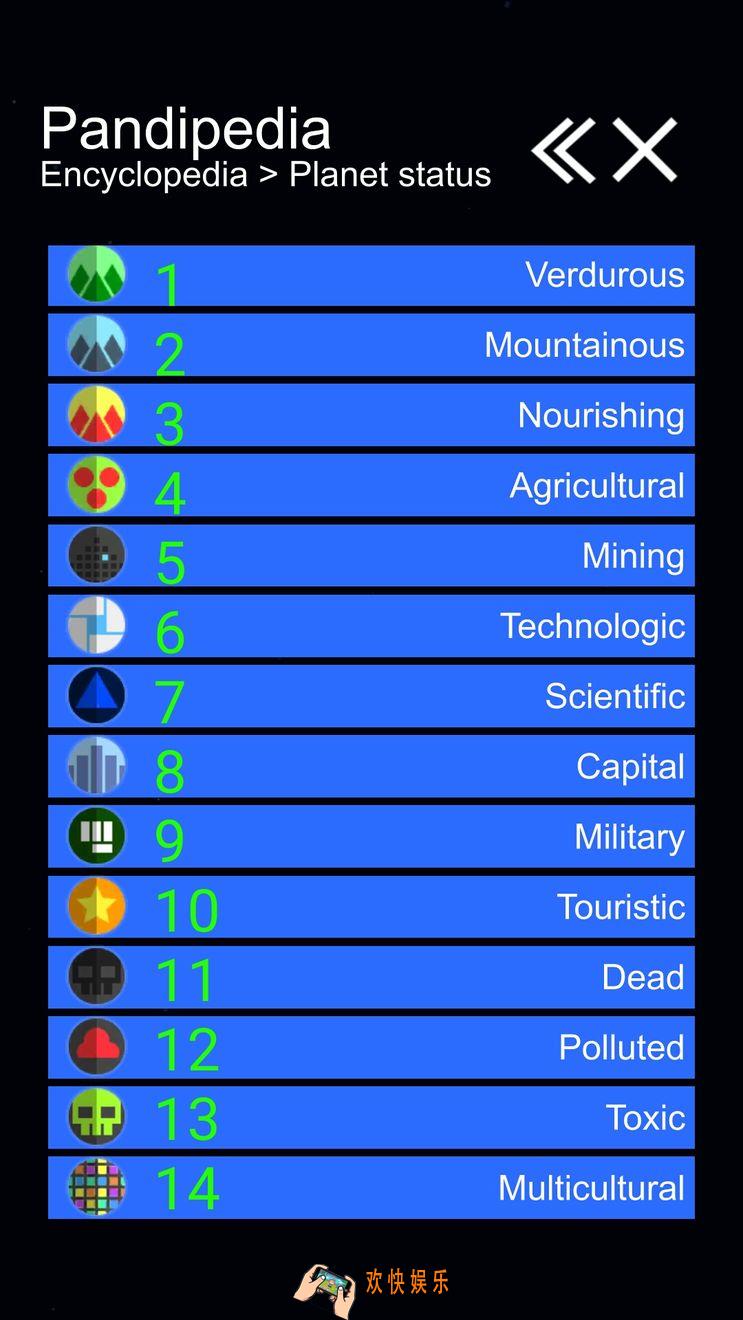View the Dead planet status entry
The image size is (743, 1320).
371,977
